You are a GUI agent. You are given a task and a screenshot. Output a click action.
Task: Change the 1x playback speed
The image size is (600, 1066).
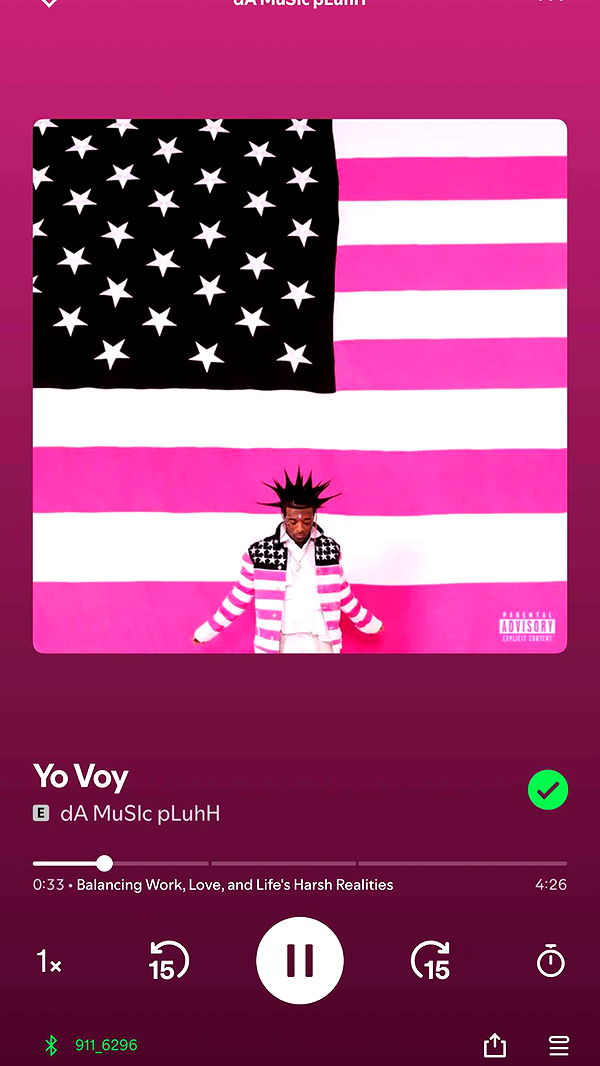[x=49, y=962]
